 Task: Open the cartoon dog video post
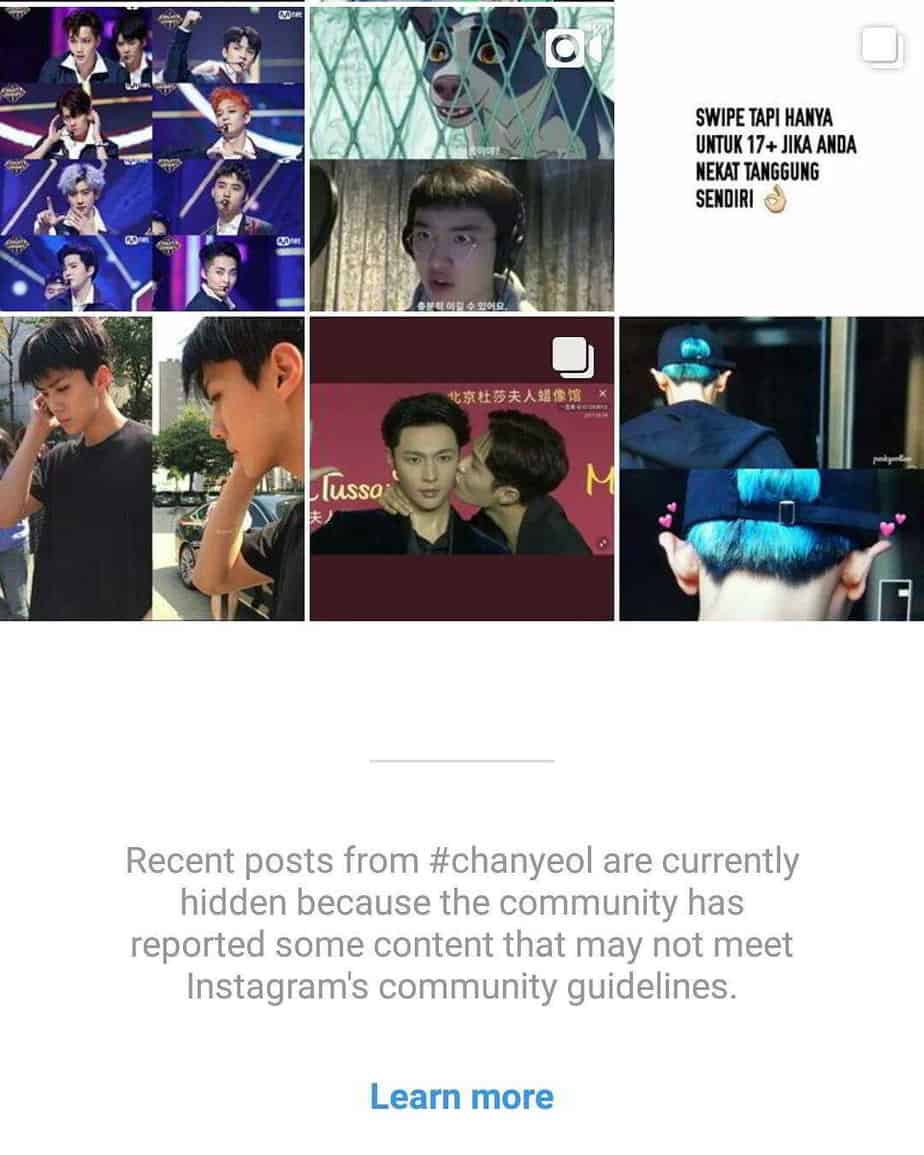click(461, 158)
